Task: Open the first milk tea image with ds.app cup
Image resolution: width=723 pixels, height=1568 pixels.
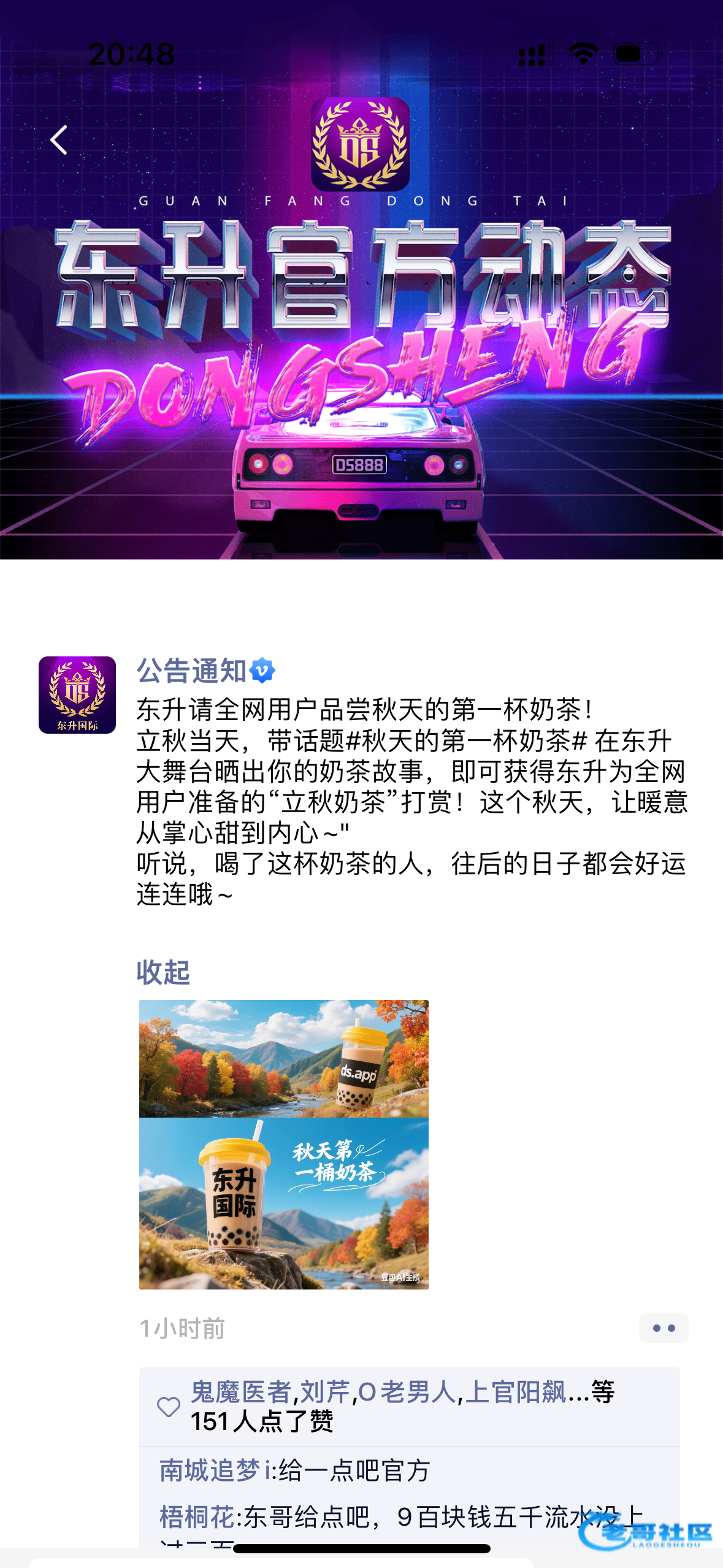Action: point(283,1058)
